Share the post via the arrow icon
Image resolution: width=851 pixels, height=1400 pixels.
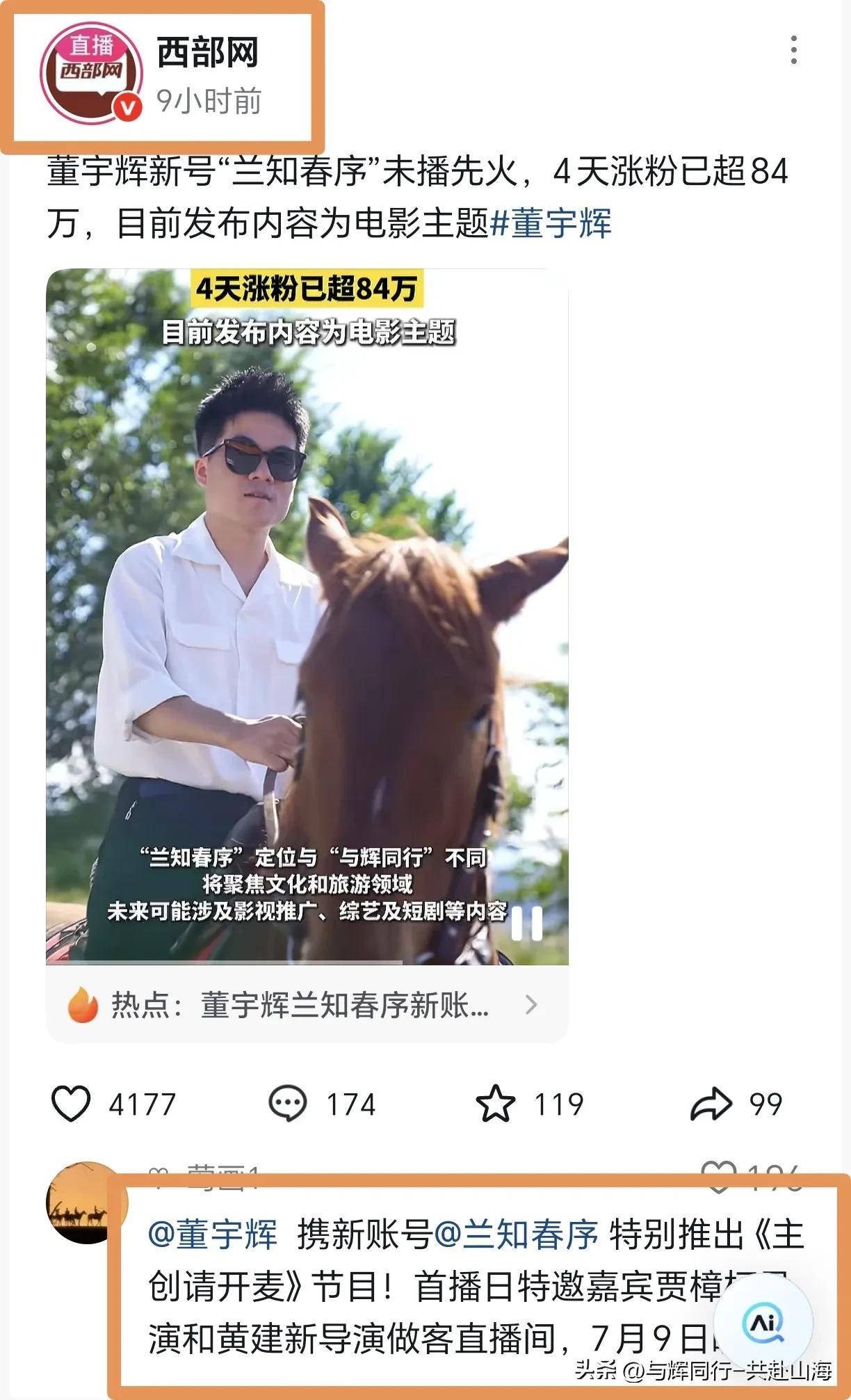click(x=711, y=1104)
